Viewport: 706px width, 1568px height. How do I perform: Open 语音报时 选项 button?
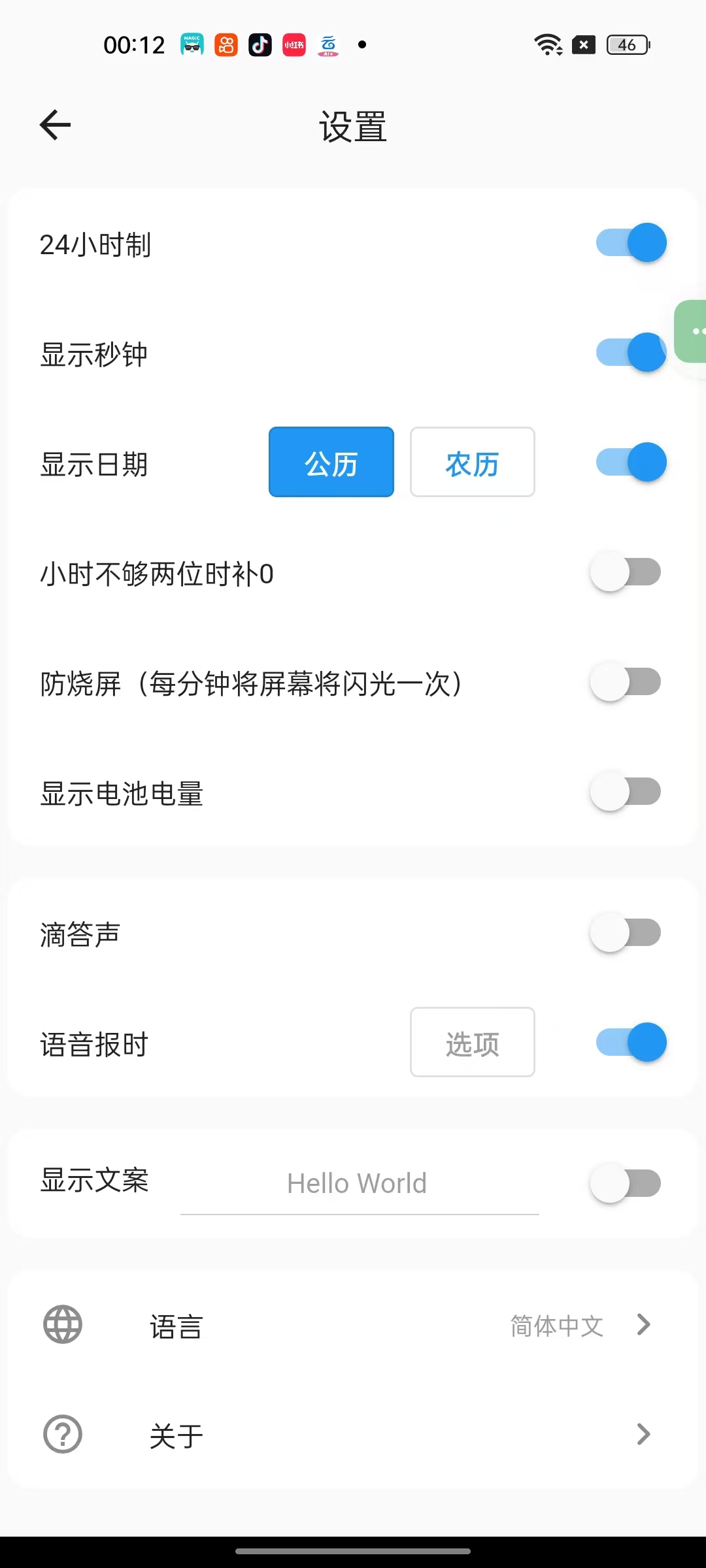[x=472, y=1043]
